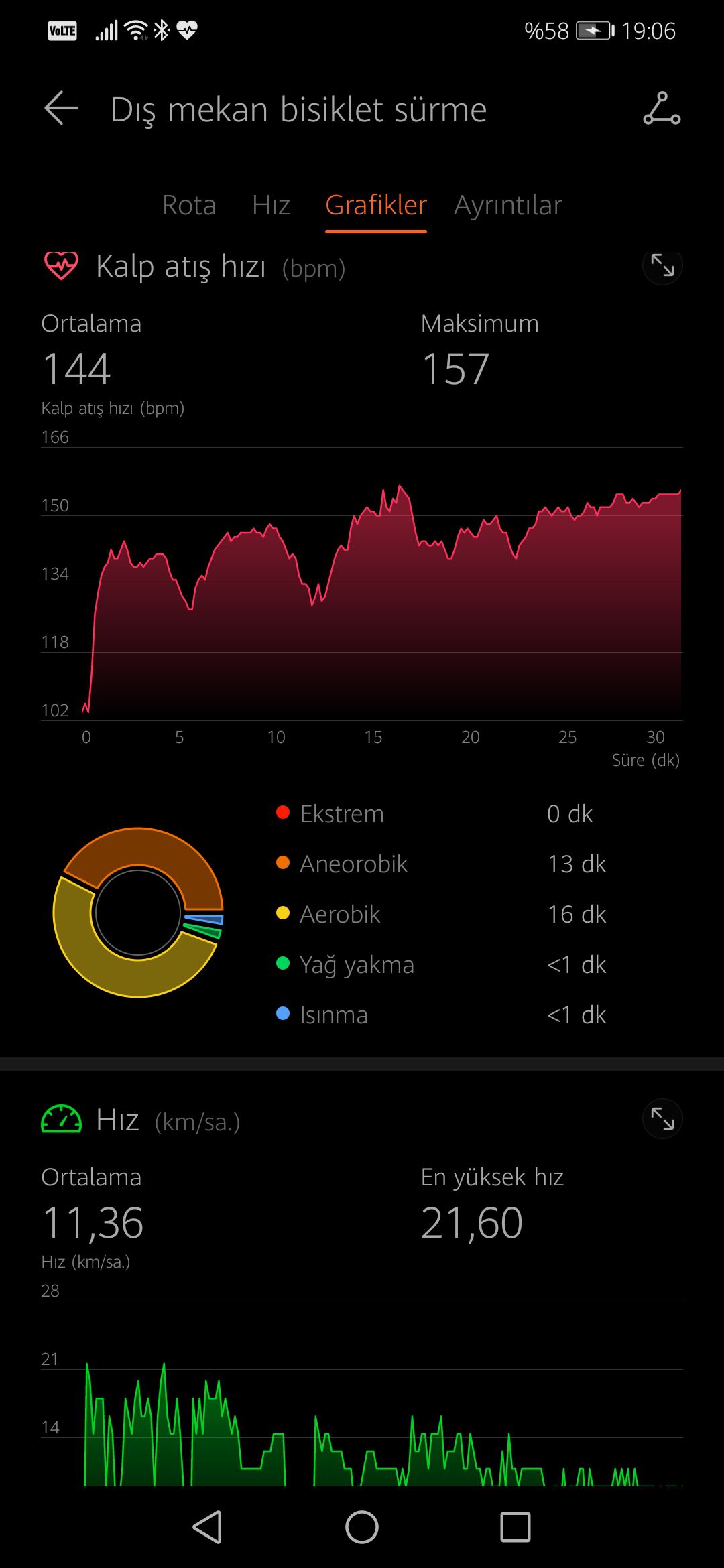724x1568 pixels.
Task: Expand the Kalp atış hızı chart fullscreen
Action: [662, 266]
